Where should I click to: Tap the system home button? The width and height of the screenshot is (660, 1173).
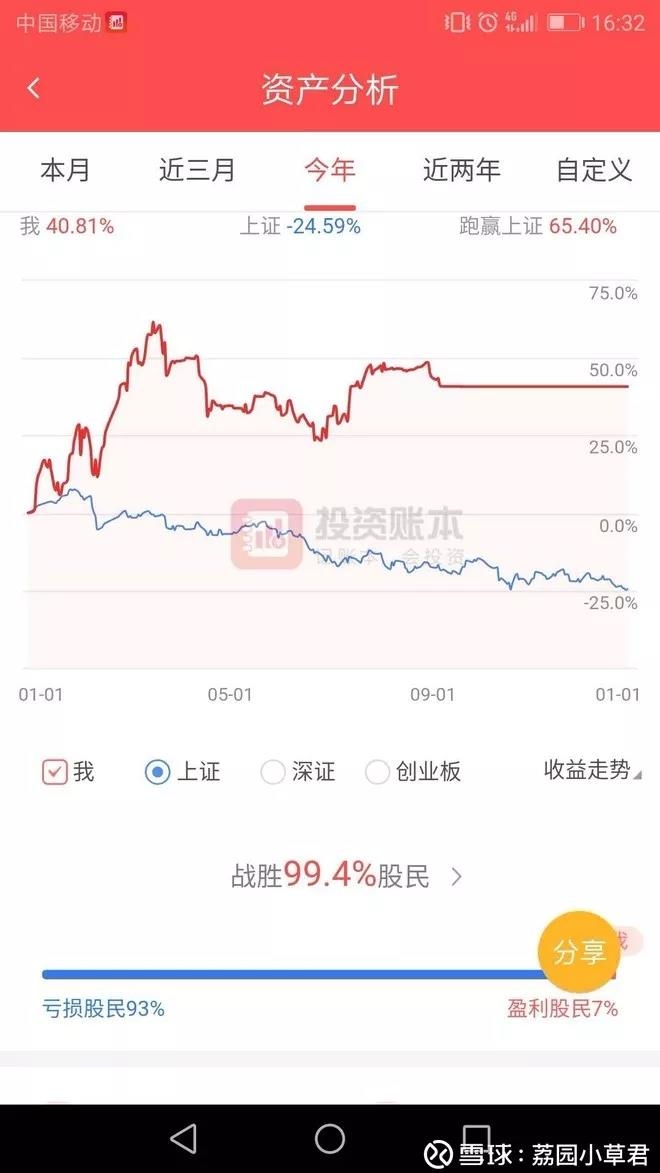click(x=330, y=1138)
